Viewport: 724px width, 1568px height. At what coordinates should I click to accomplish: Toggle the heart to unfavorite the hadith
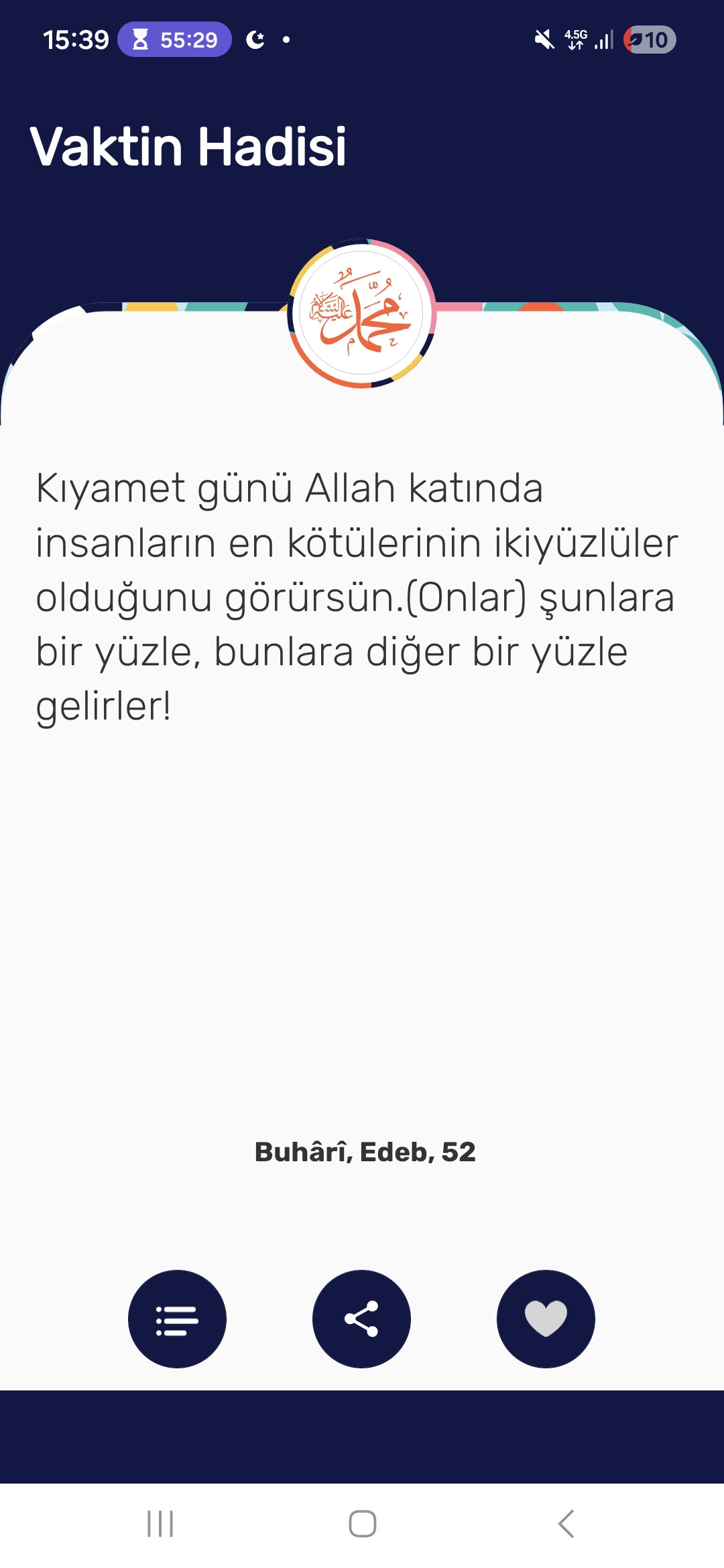coord(546,1317)
